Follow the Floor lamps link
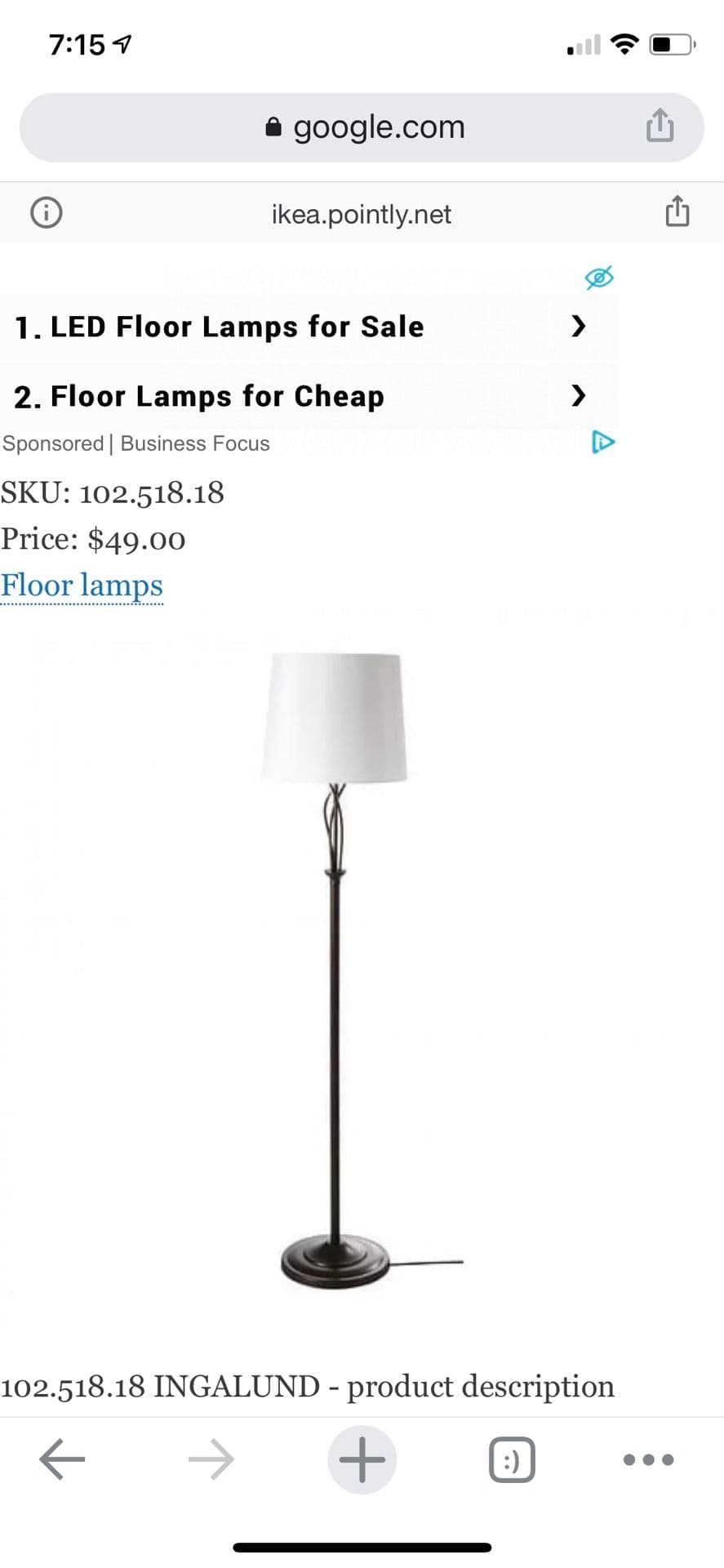Screen dimensions: 724x1568 pyautogui.click(x=82, y=586)
